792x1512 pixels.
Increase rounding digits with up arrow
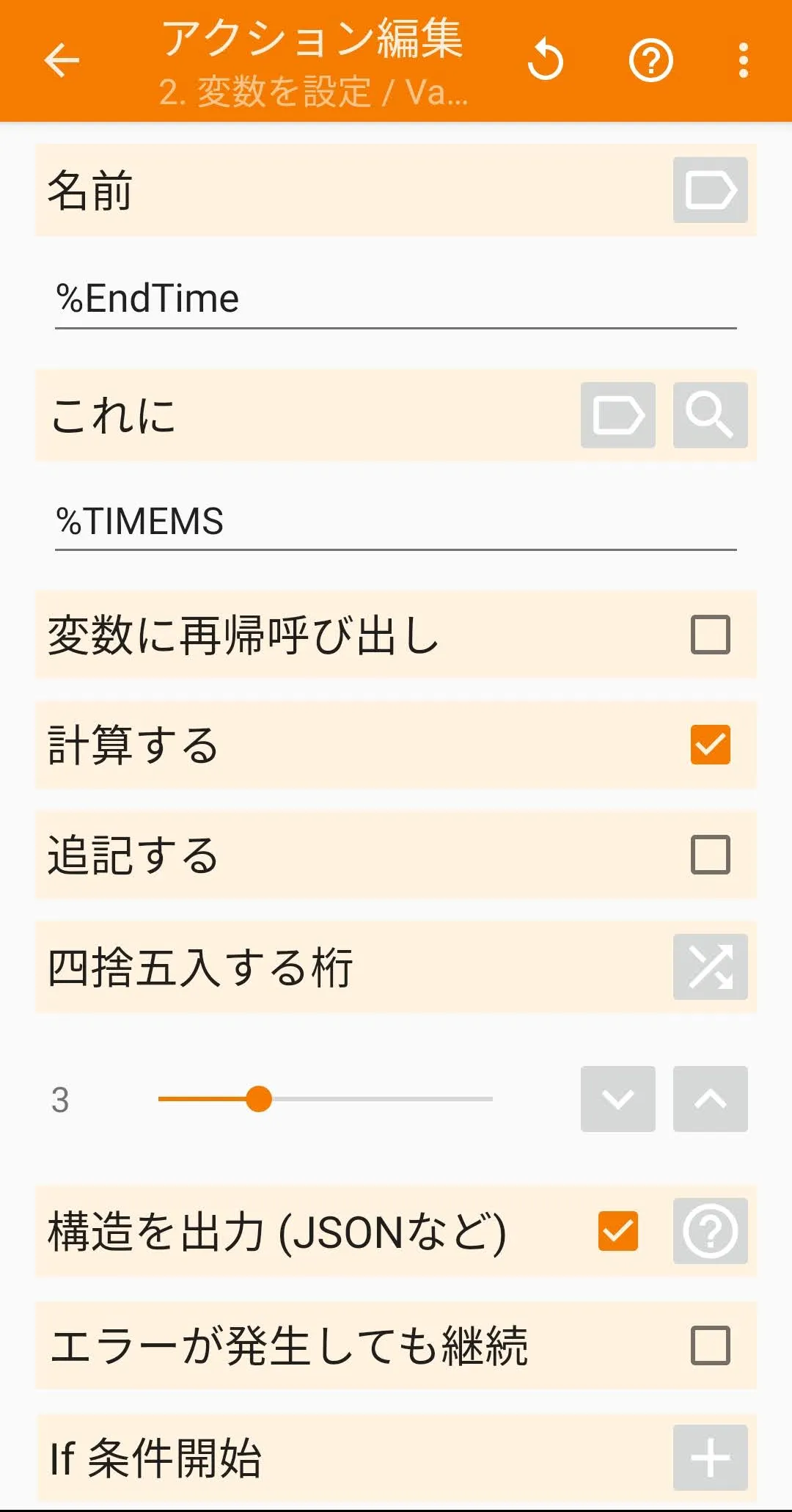click(x=710, y=1099)
